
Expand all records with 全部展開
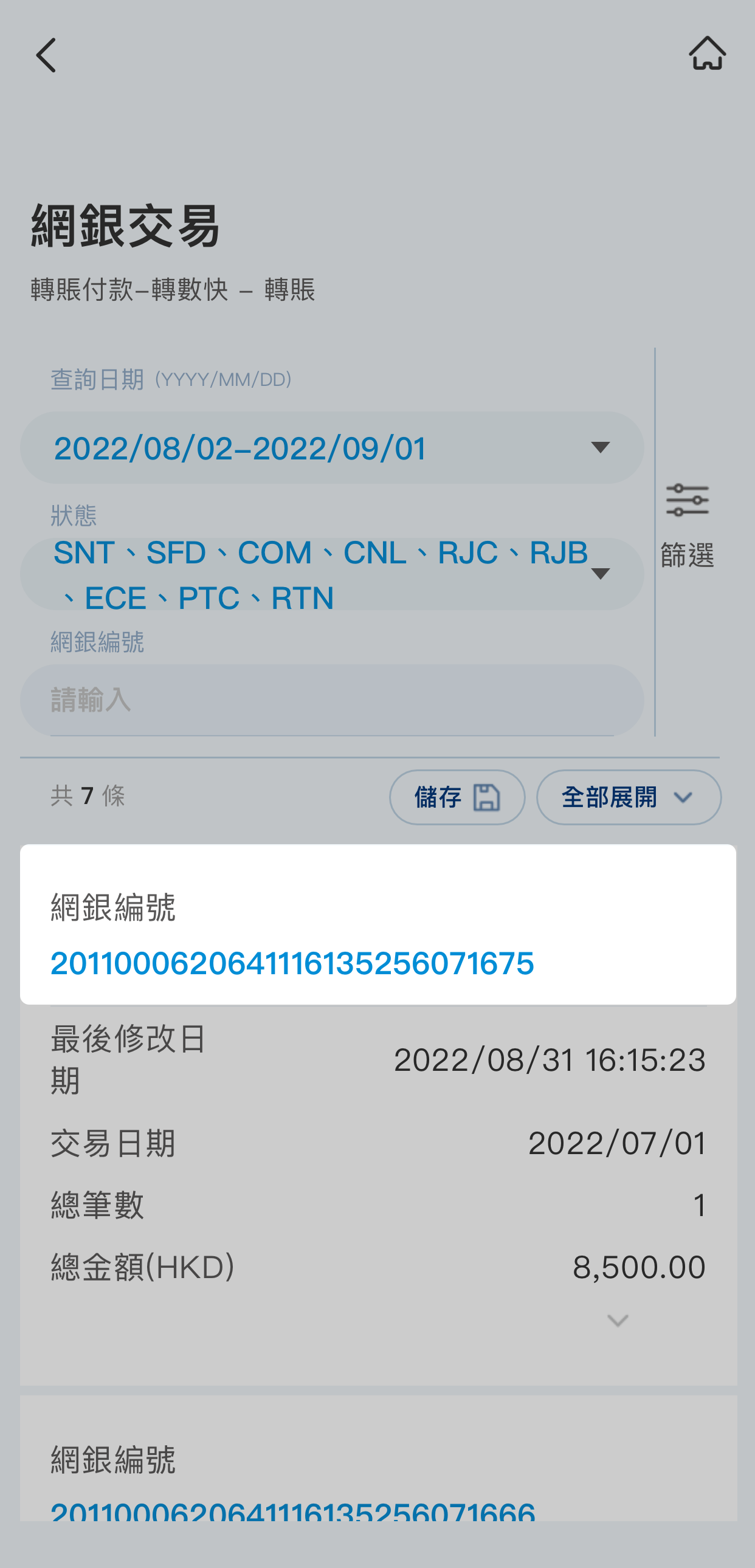(x=629, y=797)
